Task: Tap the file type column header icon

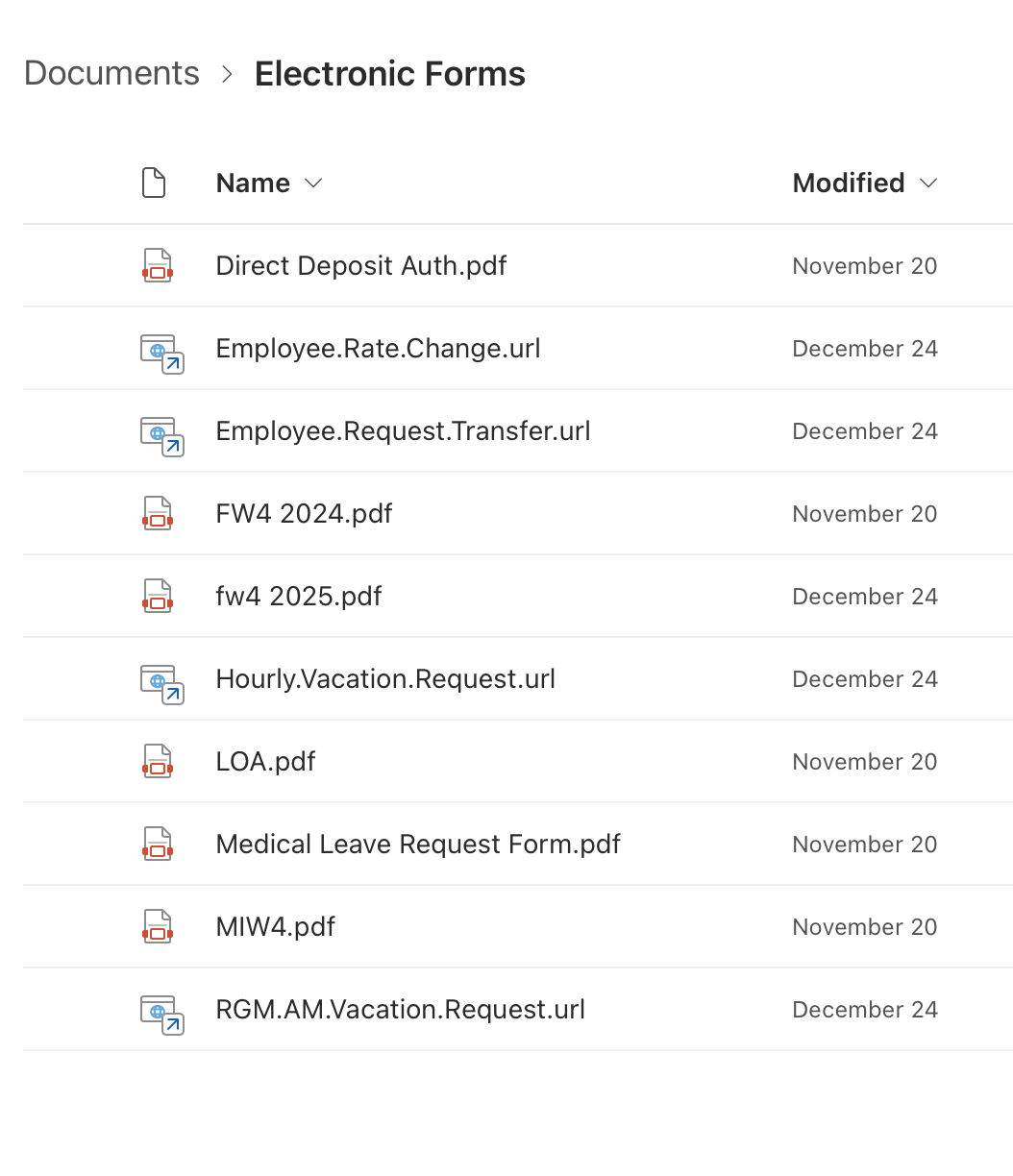Action: click(154, 183)
